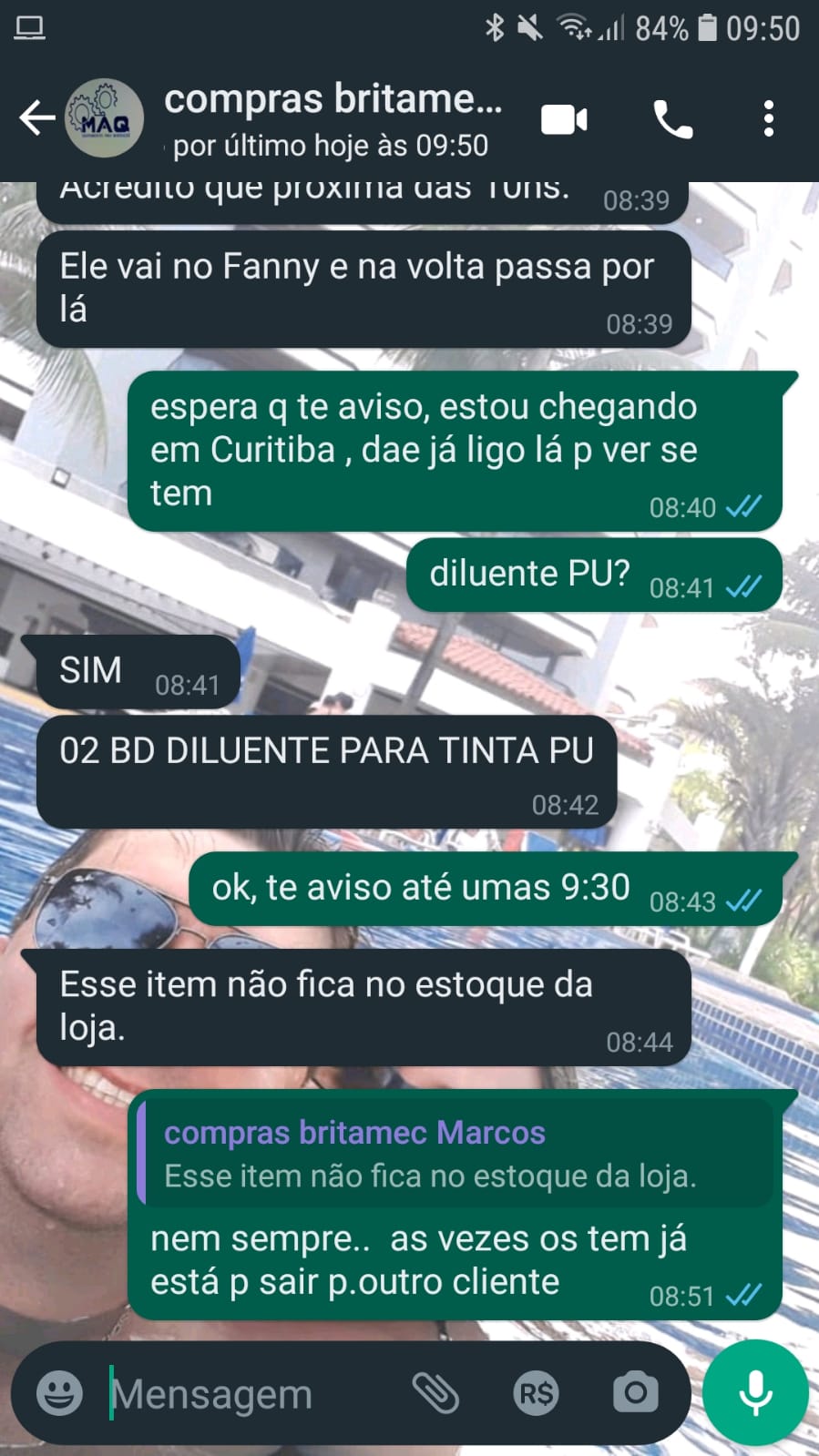Attach a file with the paperclip
Viewport: 819px width, 1456px height.
tap(435, 1393)
